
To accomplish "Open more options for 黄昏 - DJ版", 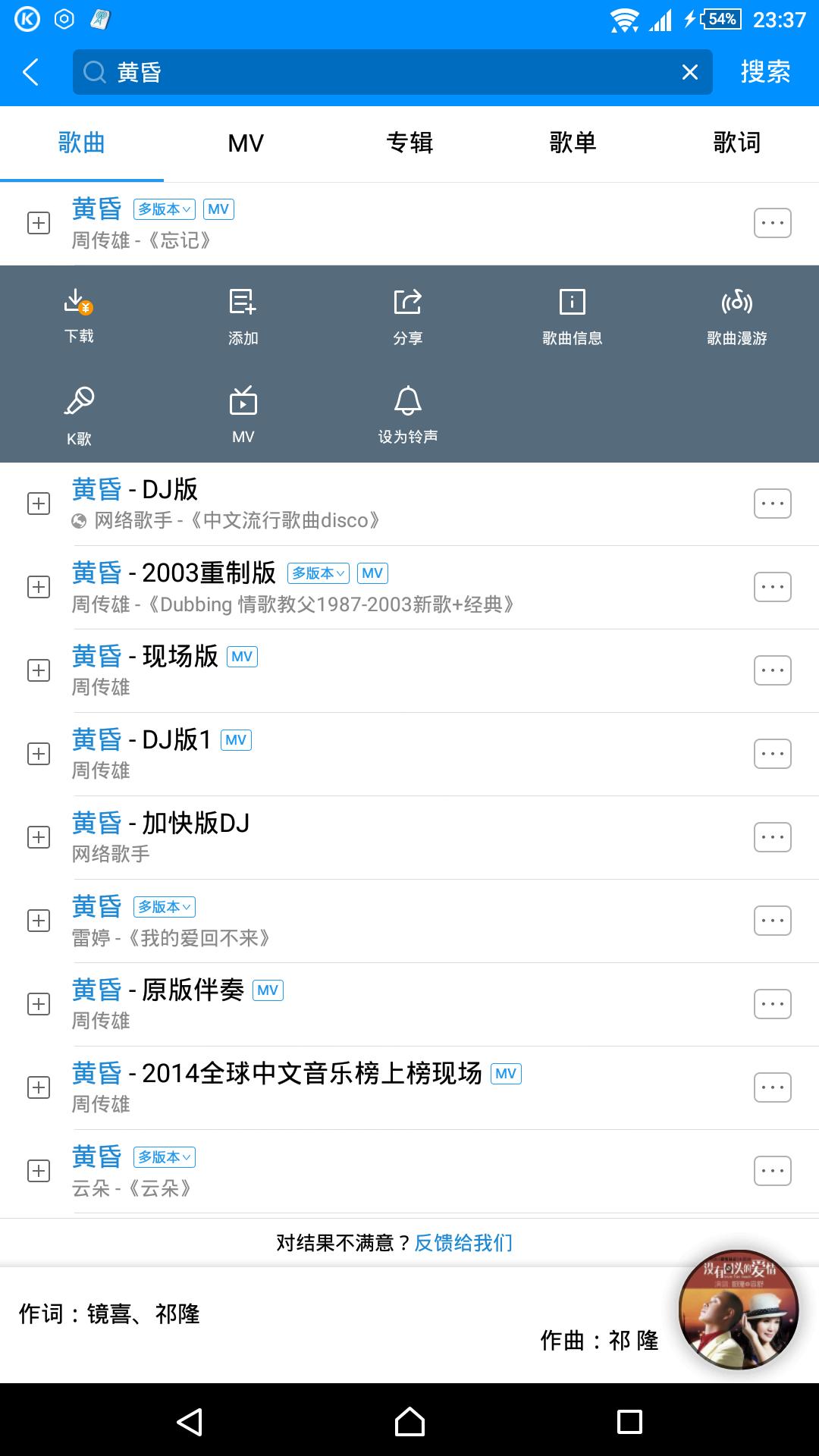I will coord(771,503).
